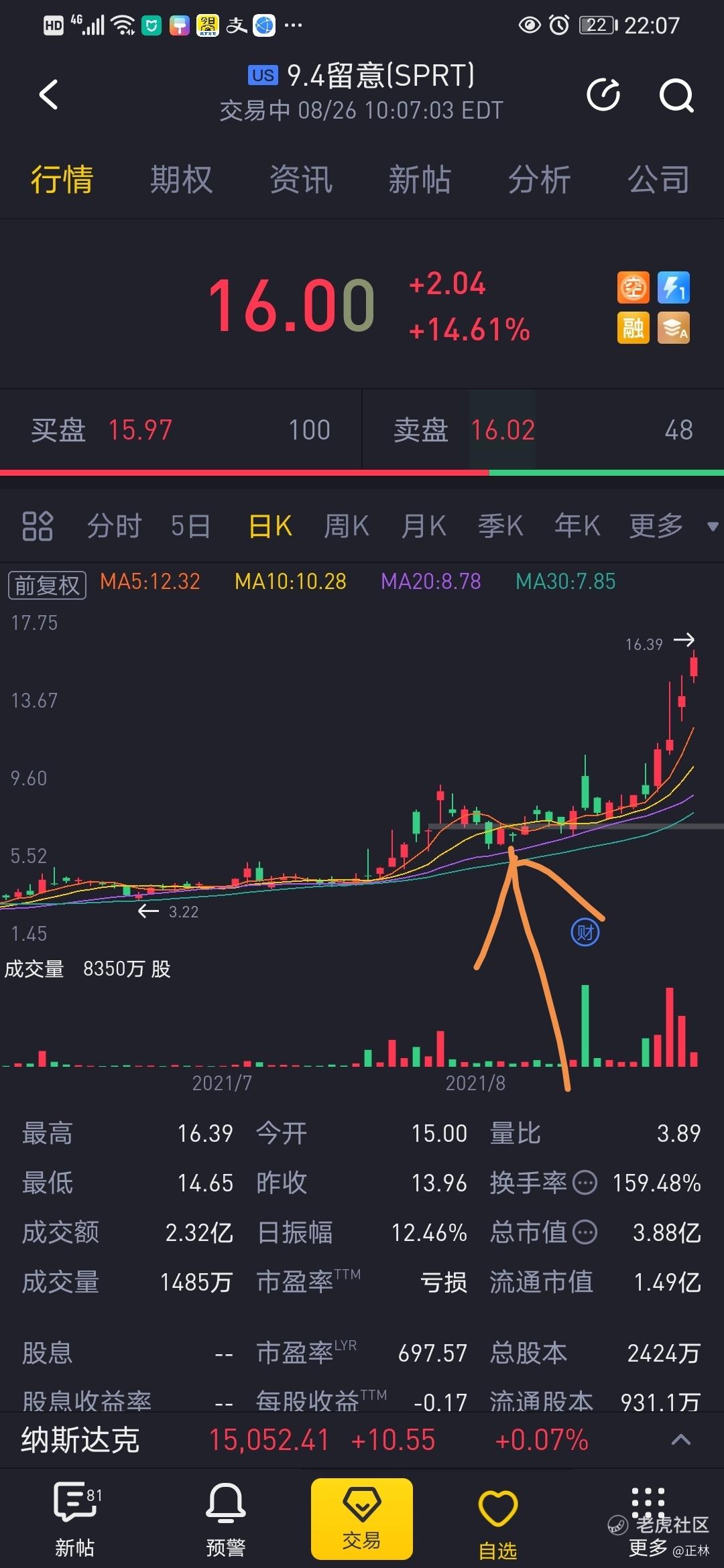Tap the yellow 交易 trade button

(362, 1518)
